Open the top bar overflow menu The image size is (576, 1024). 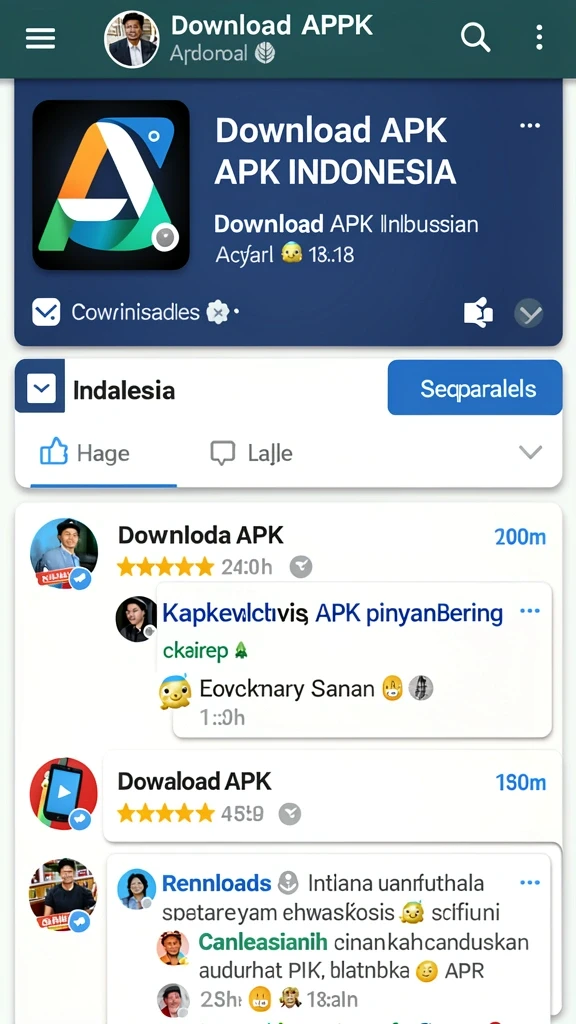point(539,38)
